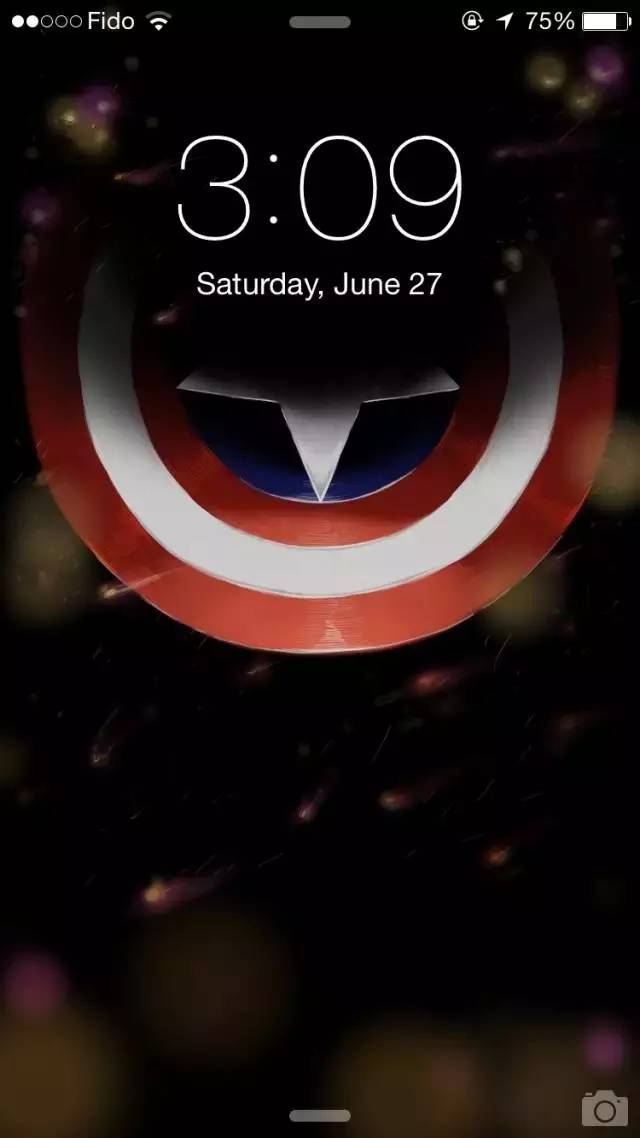This screenshot has height=1138, width=640.
Task: Open the camera shortcut icon
Action: click(x=604, y=1108)
